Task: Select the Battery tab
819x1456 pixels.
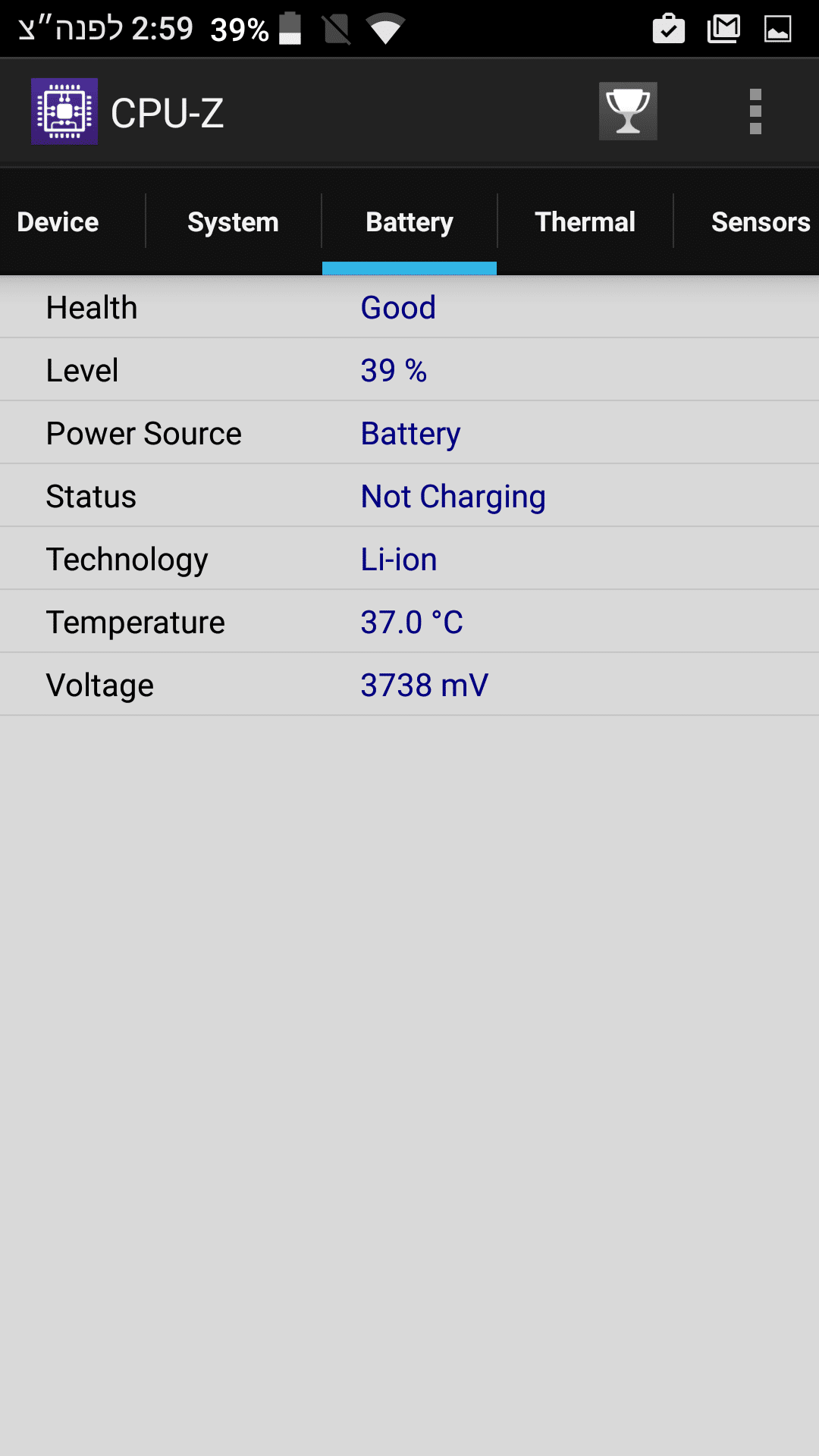Action: (x=409, y=222)
